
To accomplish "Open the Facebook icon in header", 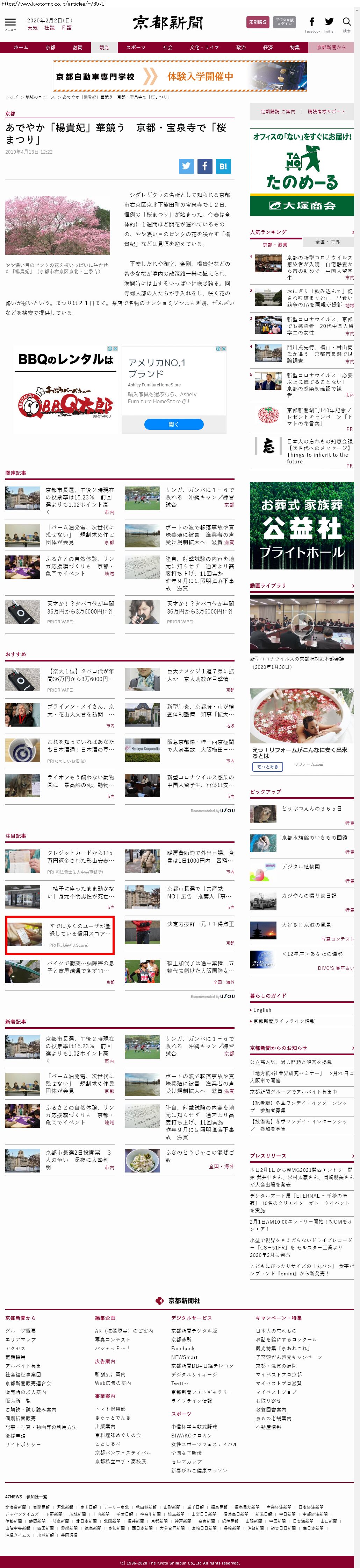I will tap(312, 22).
